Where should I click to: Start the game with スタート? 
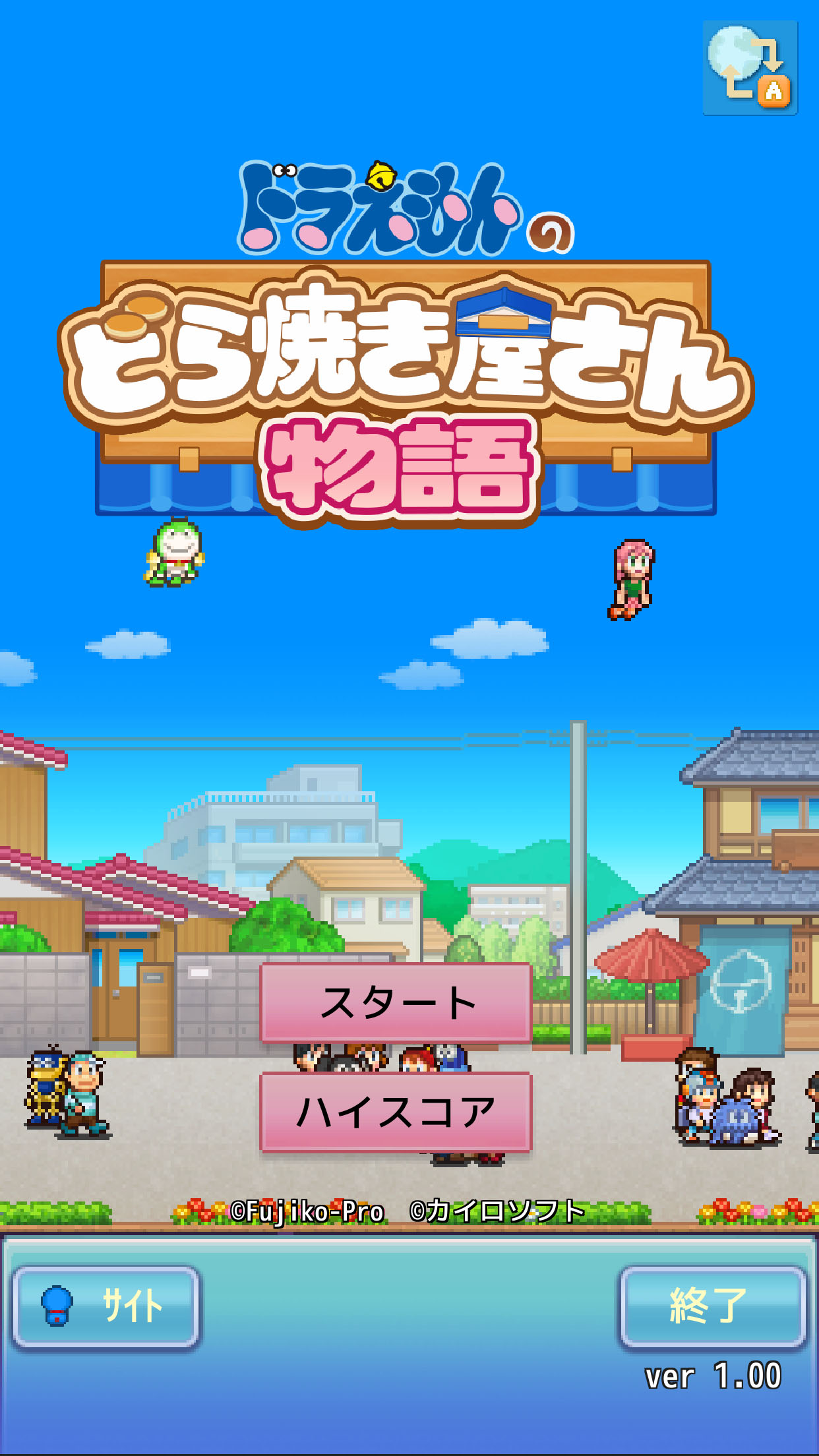tap(396, 1002)
